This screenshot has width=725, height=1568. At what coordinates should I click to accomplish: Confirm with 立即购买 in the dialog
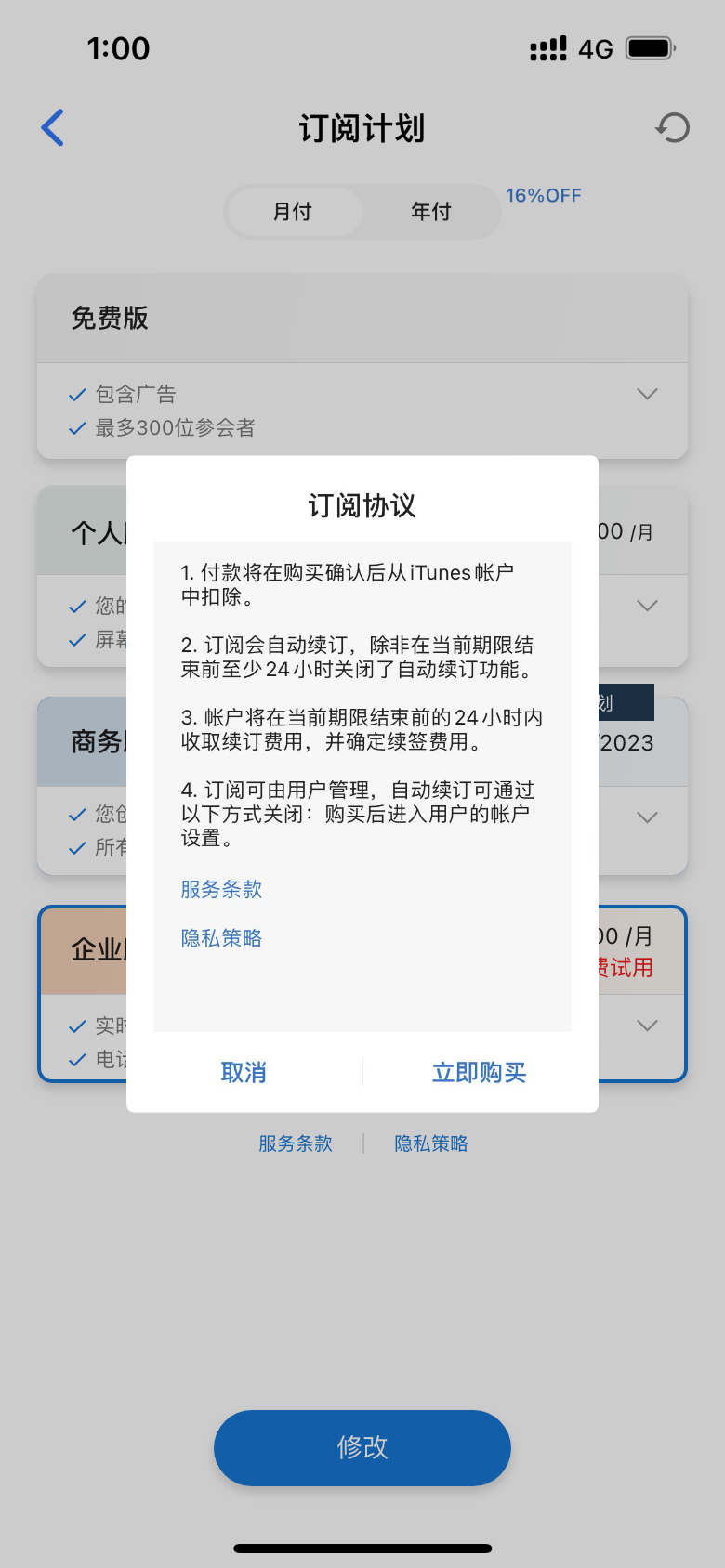479,1072
